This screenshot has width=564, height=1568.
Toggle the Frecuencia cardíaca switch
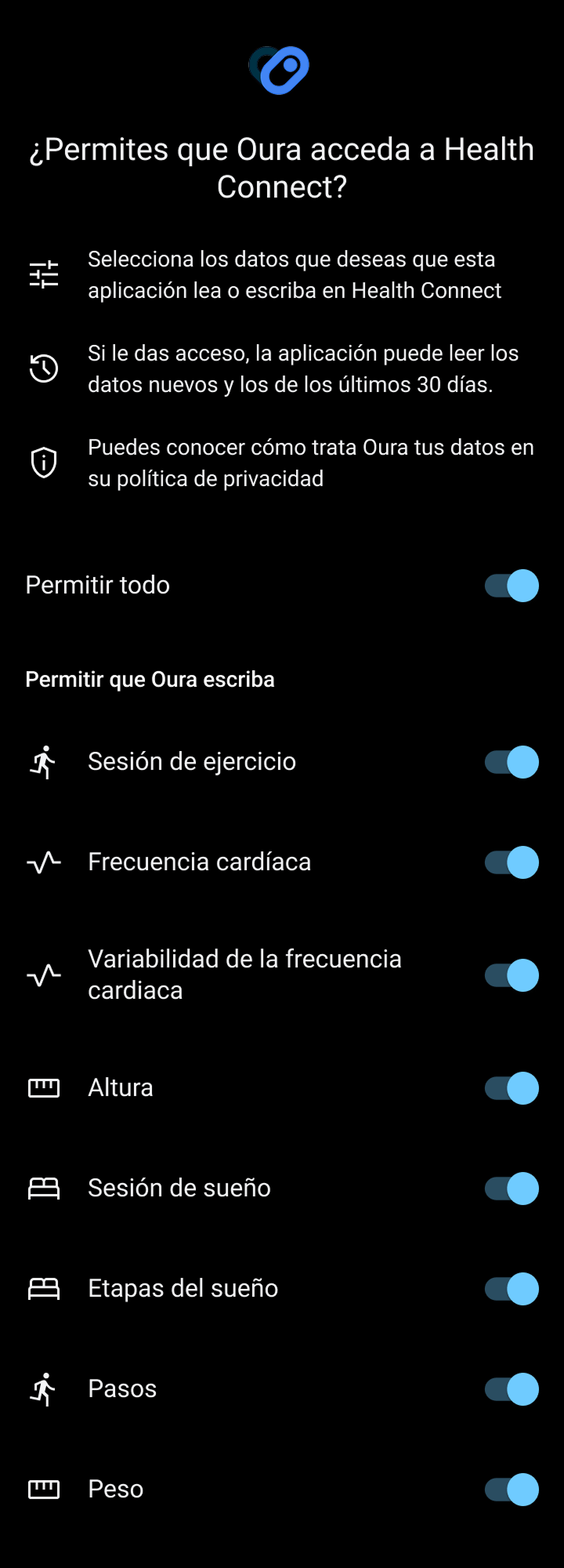(x=512, y=862)
